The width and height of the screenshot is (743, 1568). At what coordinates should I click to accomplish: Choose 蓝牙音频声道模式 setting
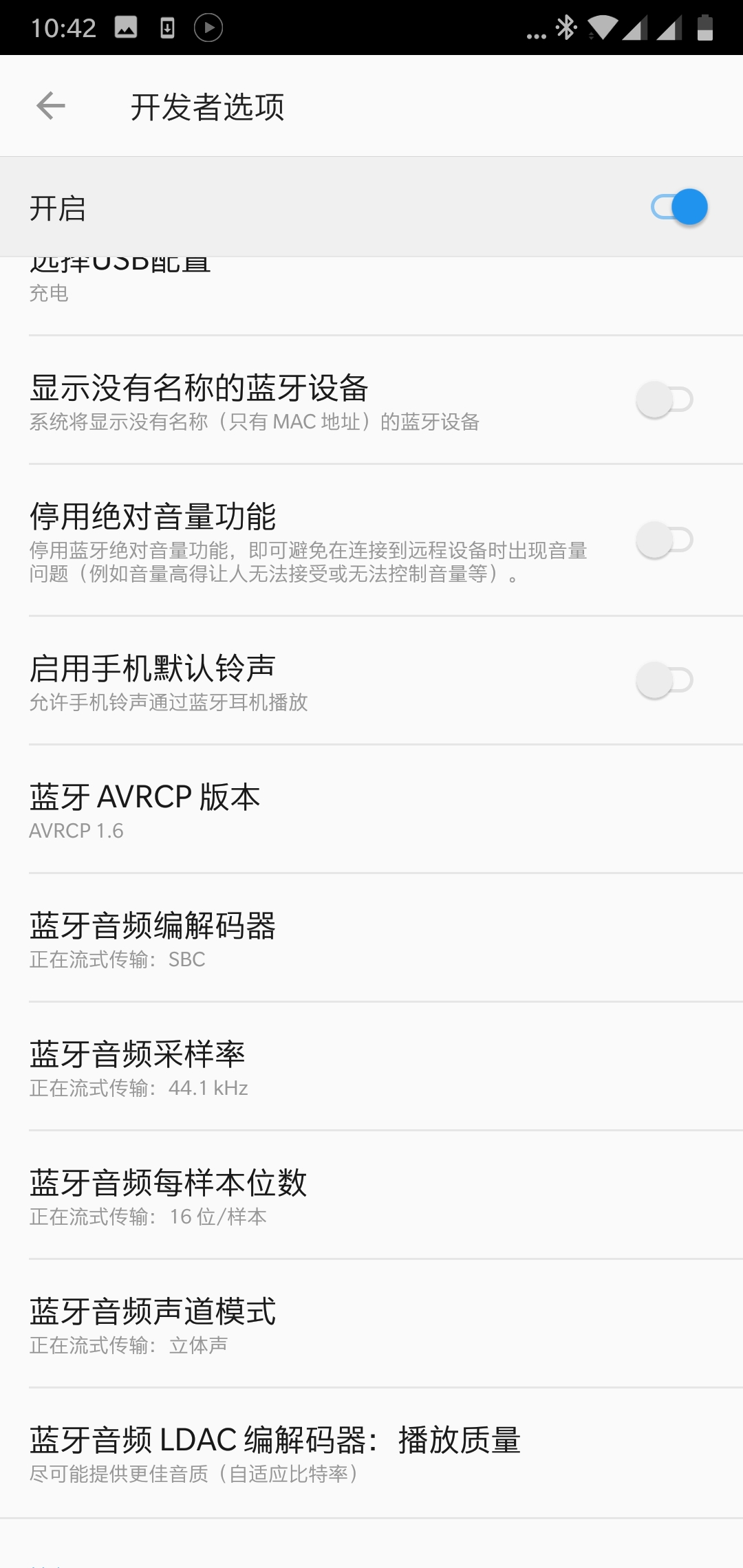click(371, 1324)
